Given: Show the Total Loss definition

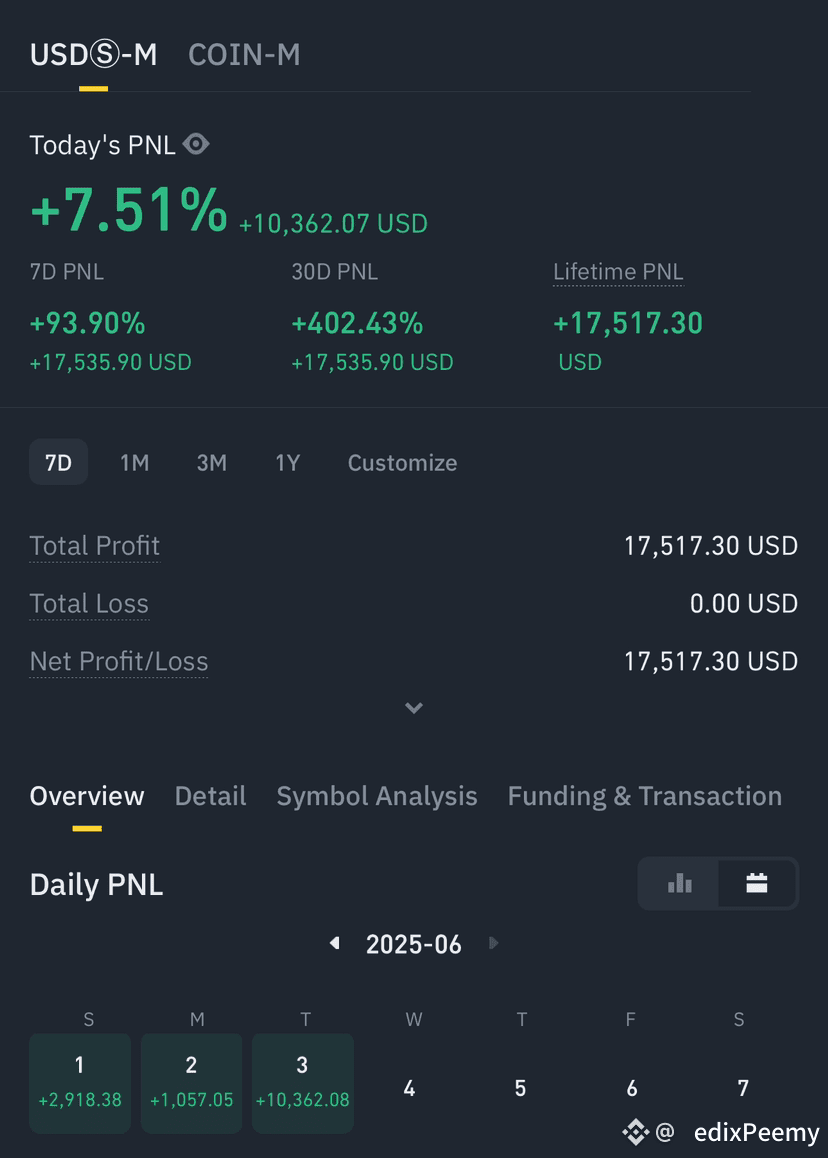Looking at the screenshot, I should [x=89, y=603].
